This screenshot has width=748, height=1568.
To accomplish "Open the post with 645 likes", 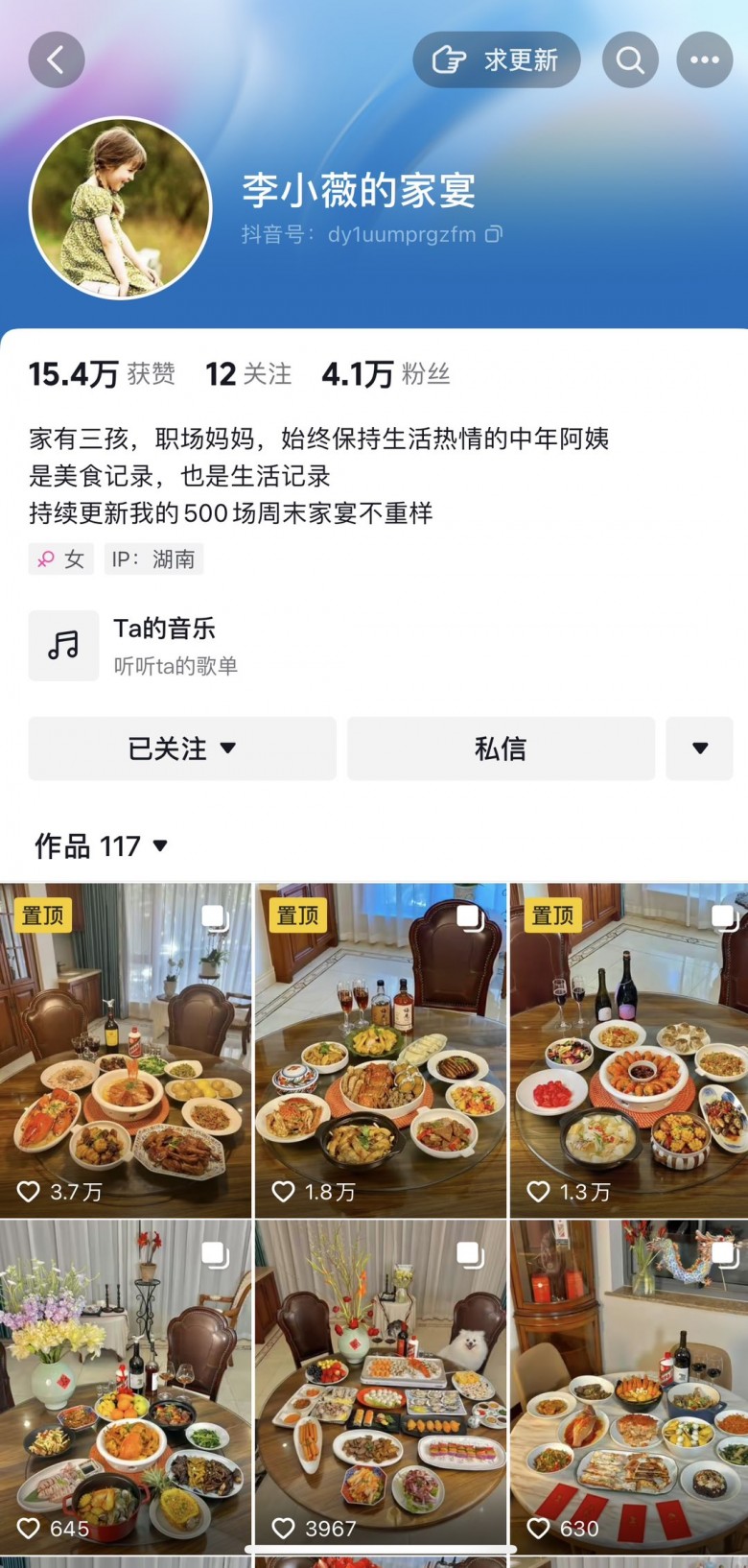I will click(x=126, y=1387).
